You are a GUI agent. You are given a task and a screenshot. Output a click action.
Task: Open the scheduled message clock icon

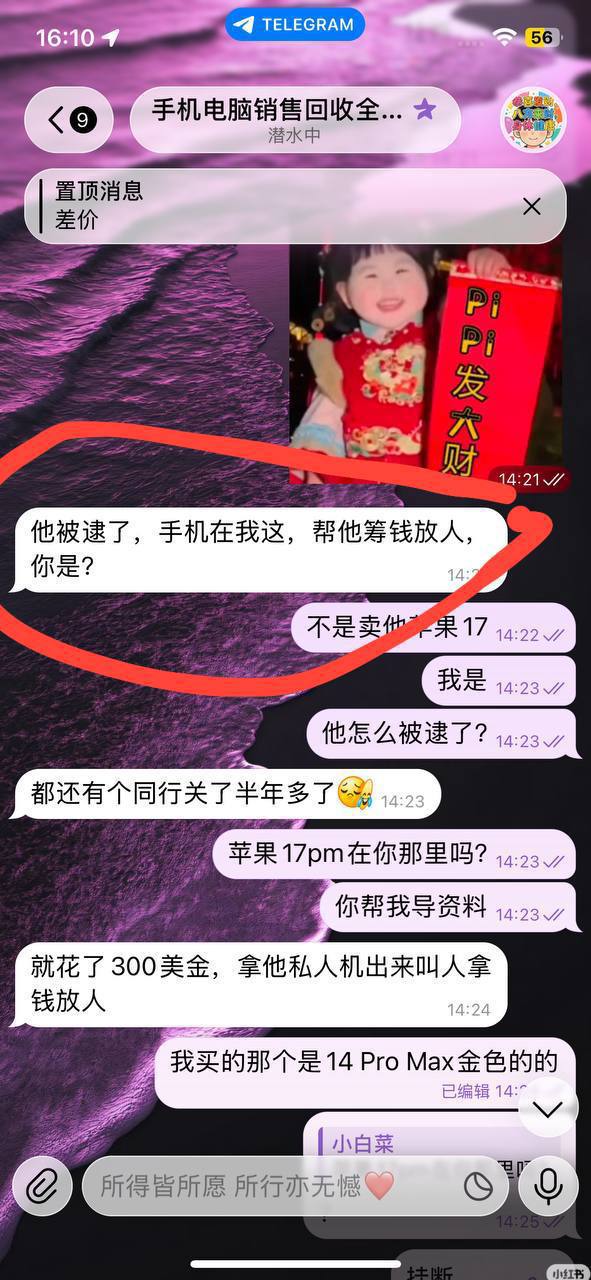(x=479, y=1187)
